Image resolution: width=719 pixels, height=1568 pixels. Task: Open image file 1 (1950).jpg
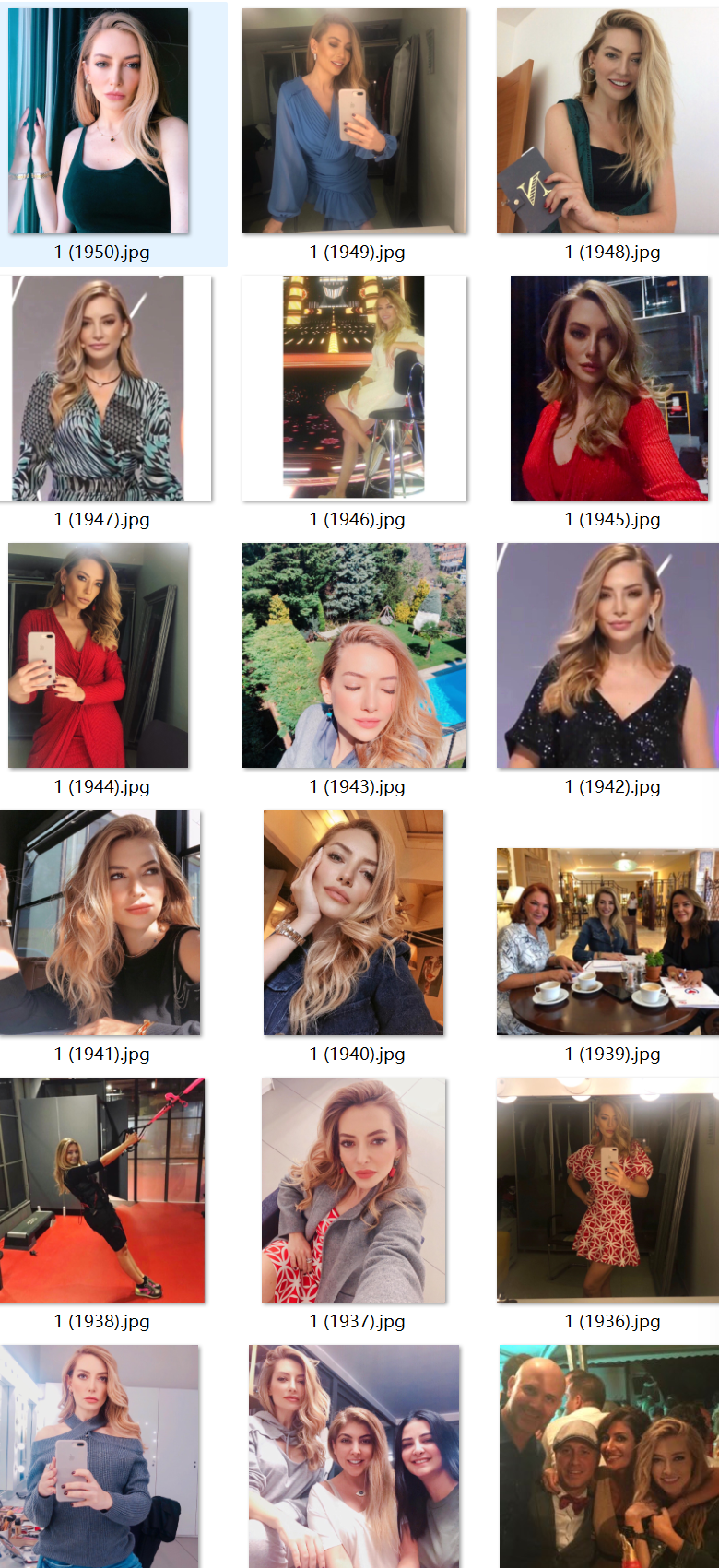point(99,121)
